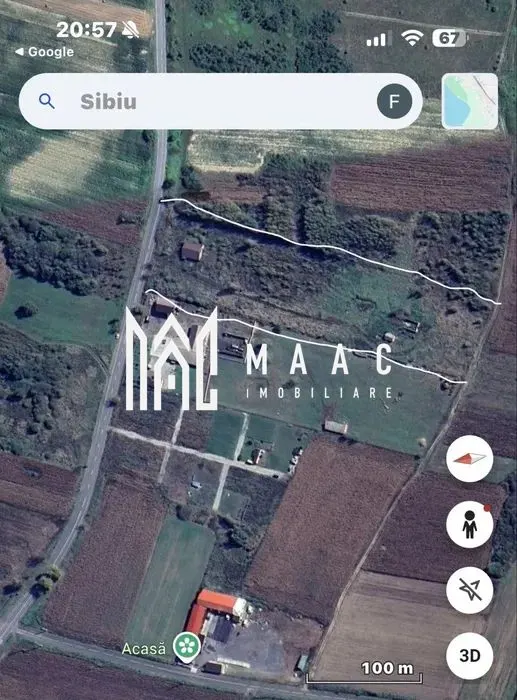Switch map style via the map thumbnail
Viewport: 517px width, 700px height.
coord(470,102)
